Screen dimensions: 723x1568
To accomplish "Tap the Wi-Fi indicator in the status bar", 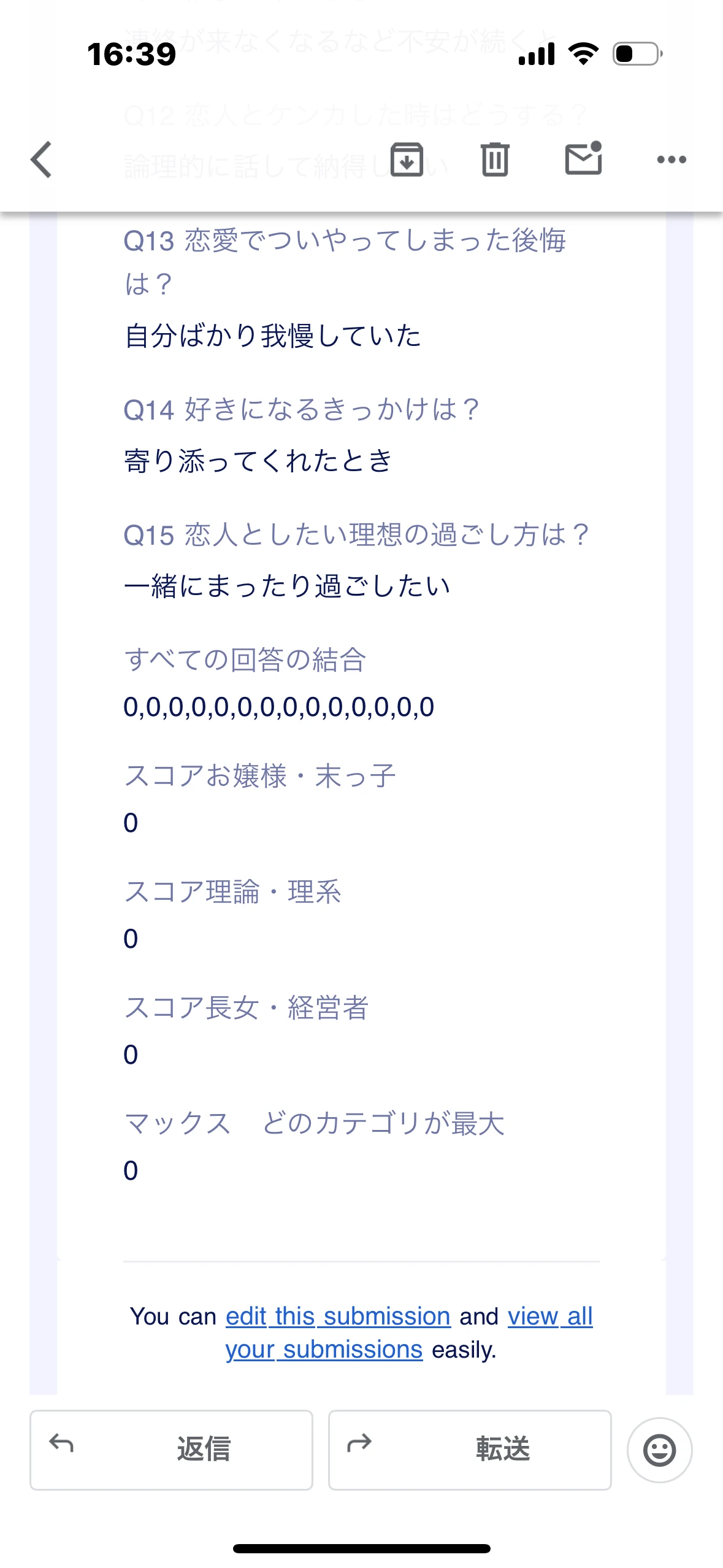I will click(x=583, y=54).
